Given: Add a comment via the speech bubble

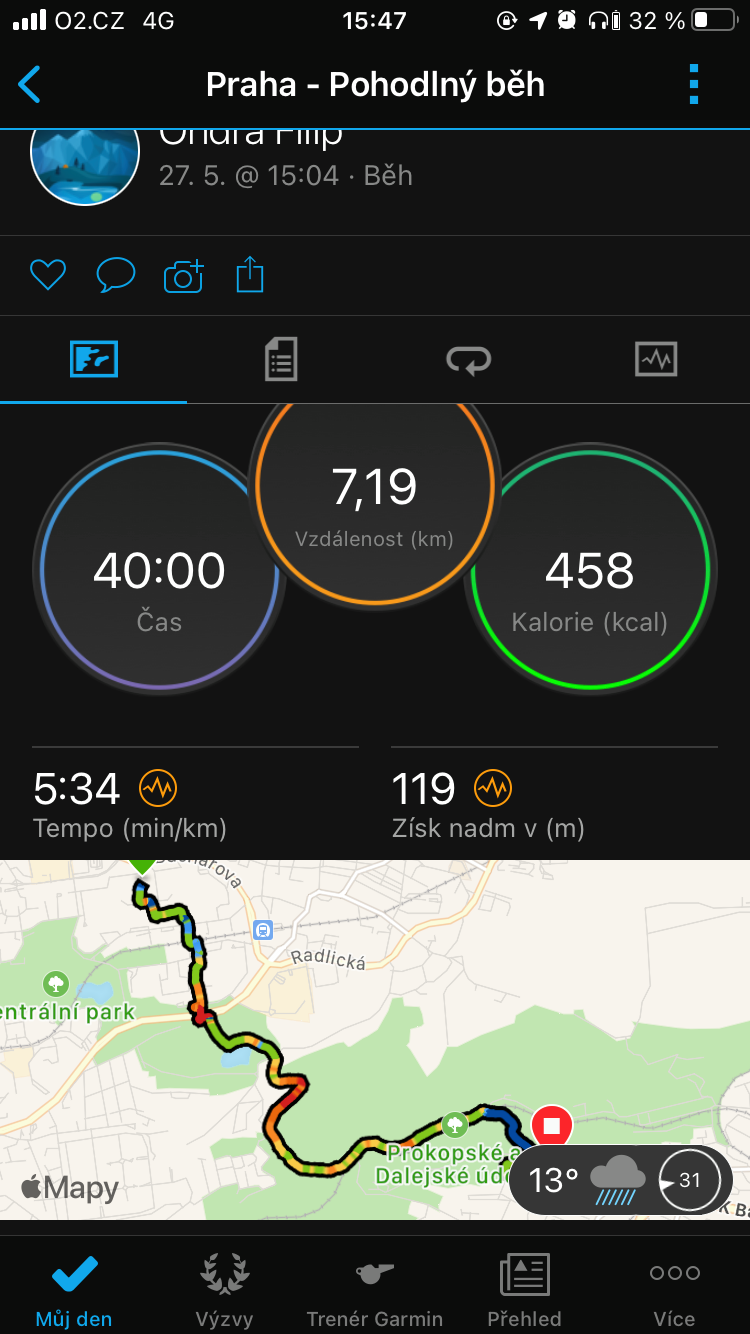Looking at the screenshot, I should point(116,275).
